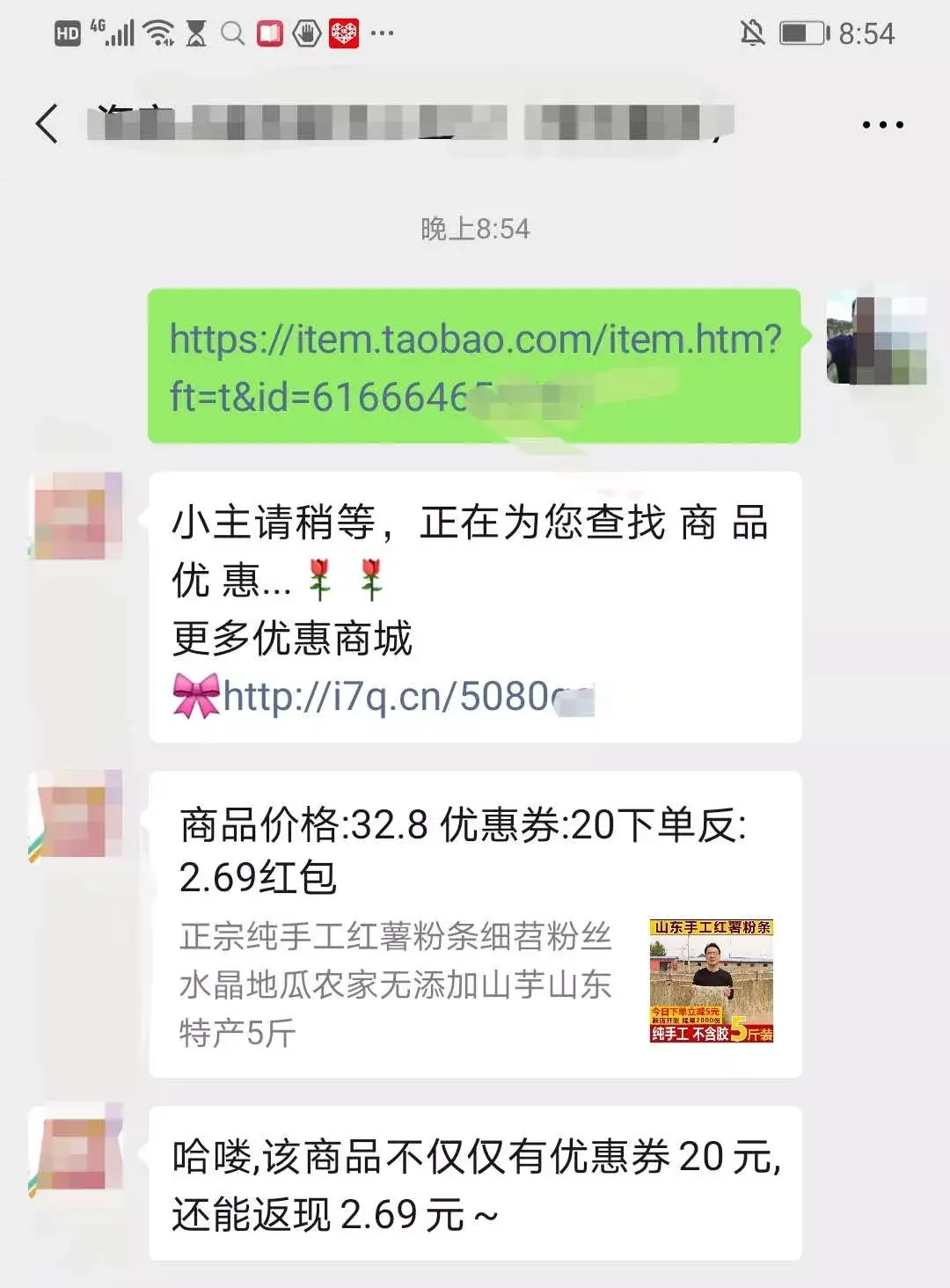Image resolution: width=950 pixels, height=1288 pixels.
Task: Open the chat overflow menu
Action: (882, 125)
